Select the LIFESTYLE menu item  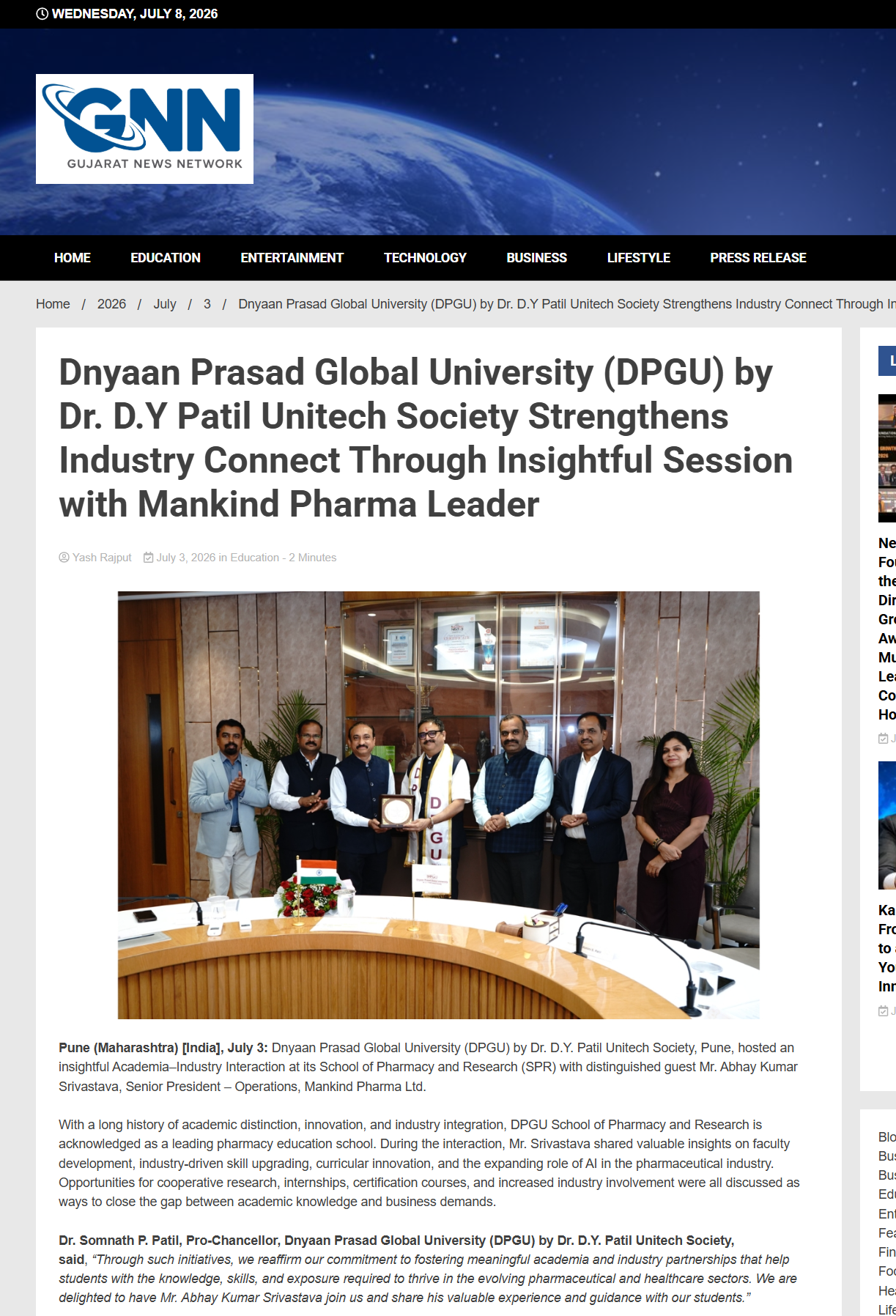click(x=639, y=258)
